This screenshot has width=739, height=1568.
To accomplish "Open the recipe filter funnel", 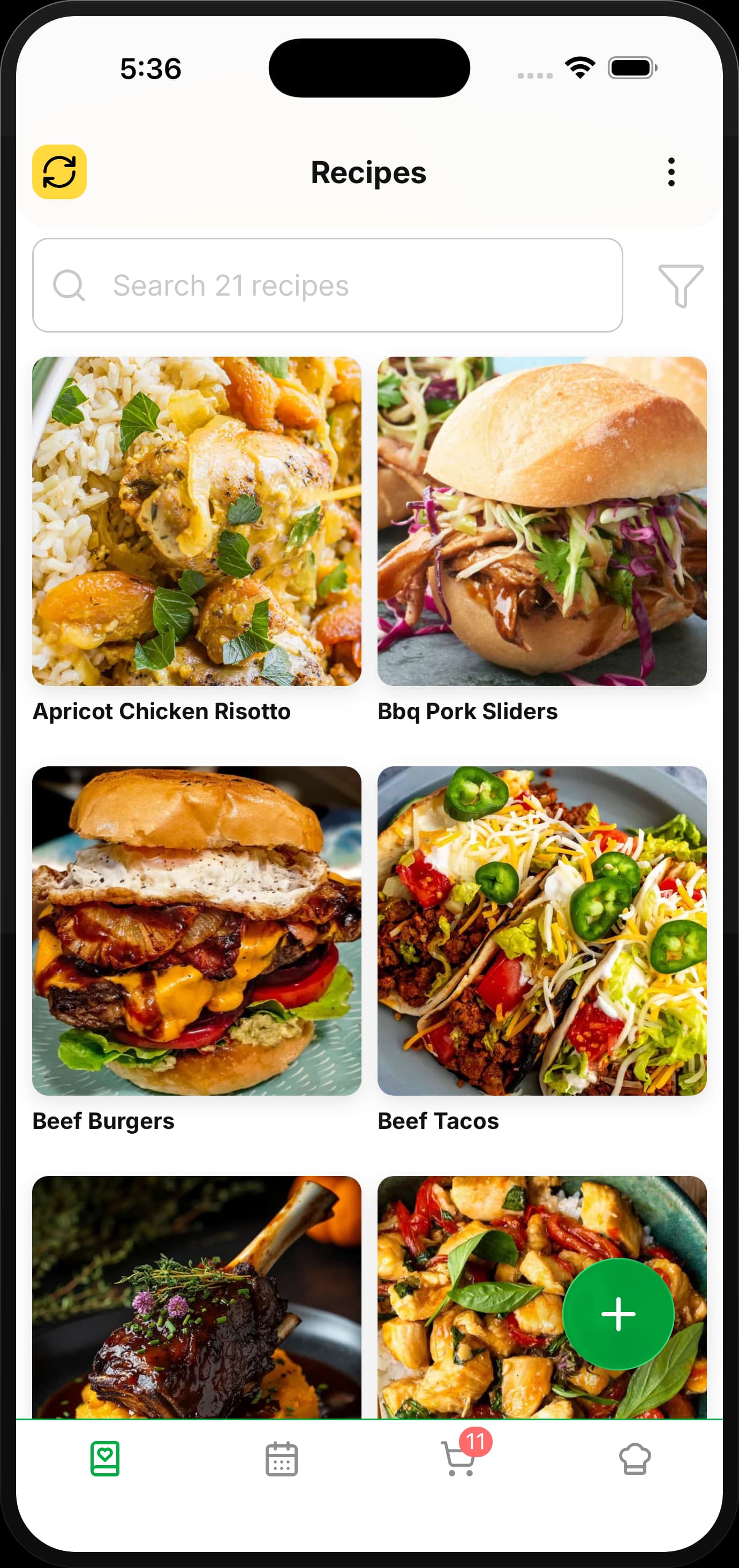I will [x=681, y=285].
